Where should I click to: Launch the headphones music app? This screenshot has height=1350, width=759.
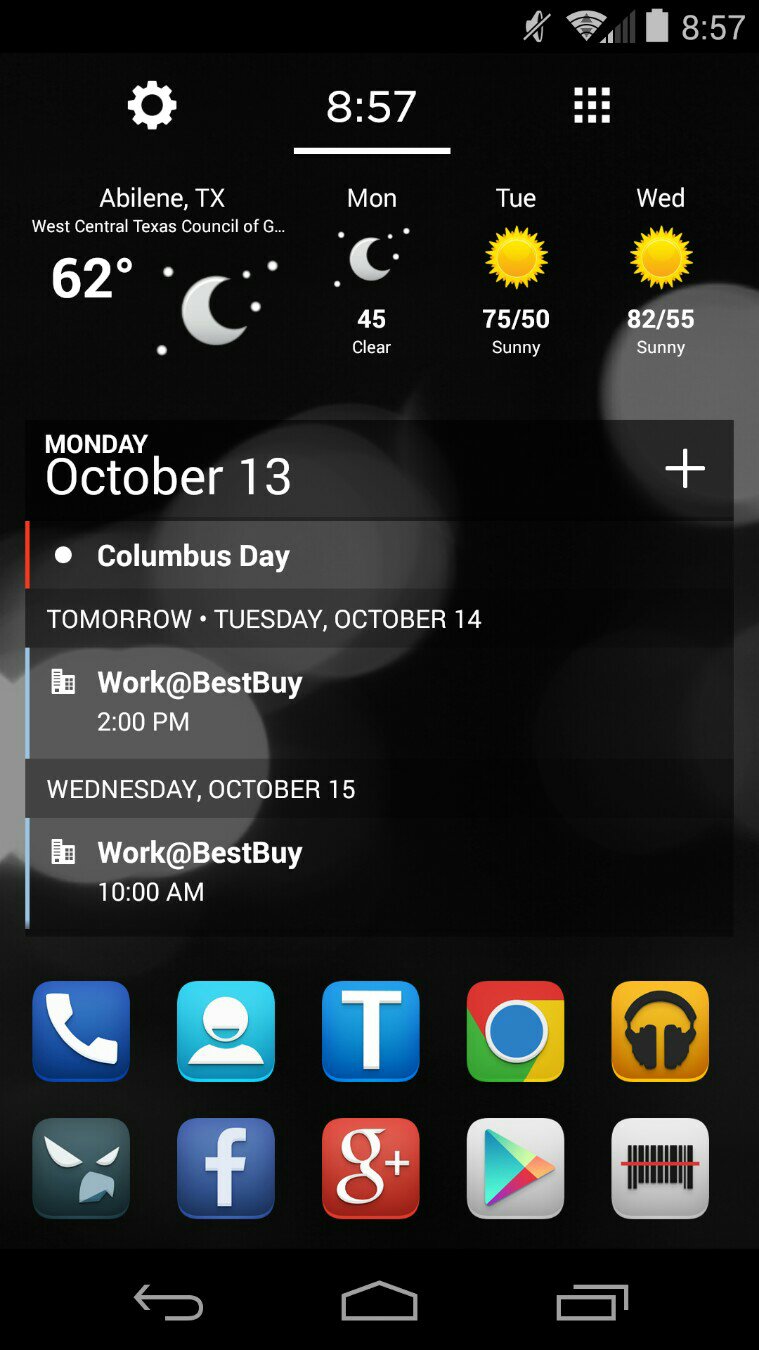(660, 1031)
